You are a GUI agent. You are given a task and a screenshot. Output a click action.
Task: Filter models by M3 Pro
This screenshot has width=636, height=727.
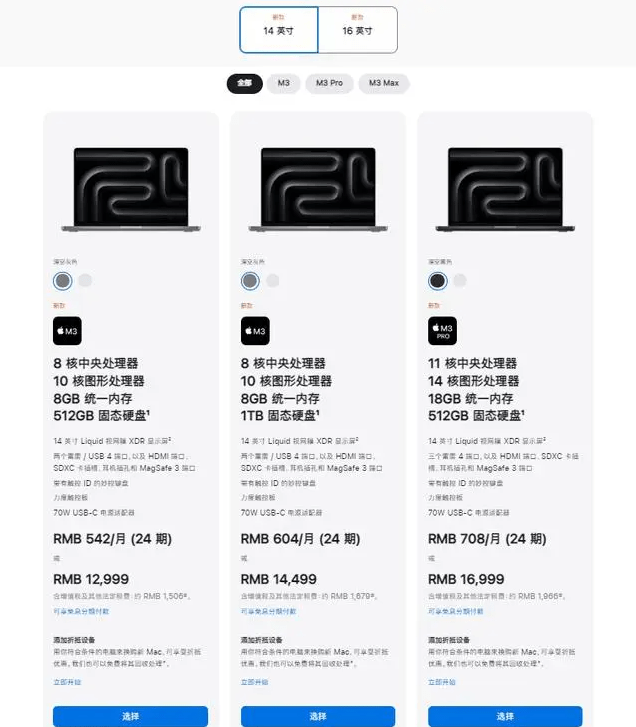tap(329, 83)
